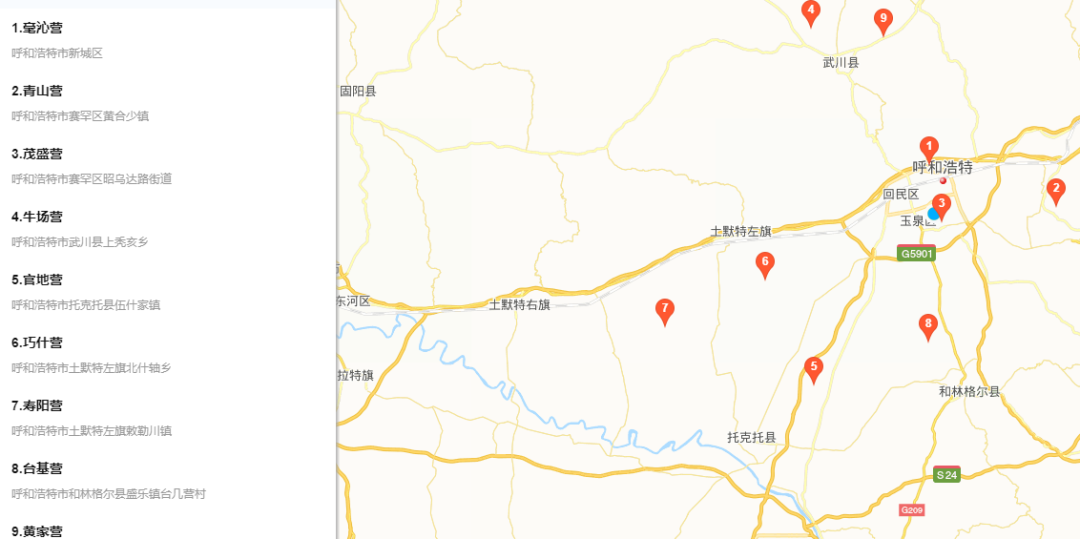This screenshot has width=1080, height=539.
Task: Tap map marker 5 near 托克托县
Action: pos(813,368)
